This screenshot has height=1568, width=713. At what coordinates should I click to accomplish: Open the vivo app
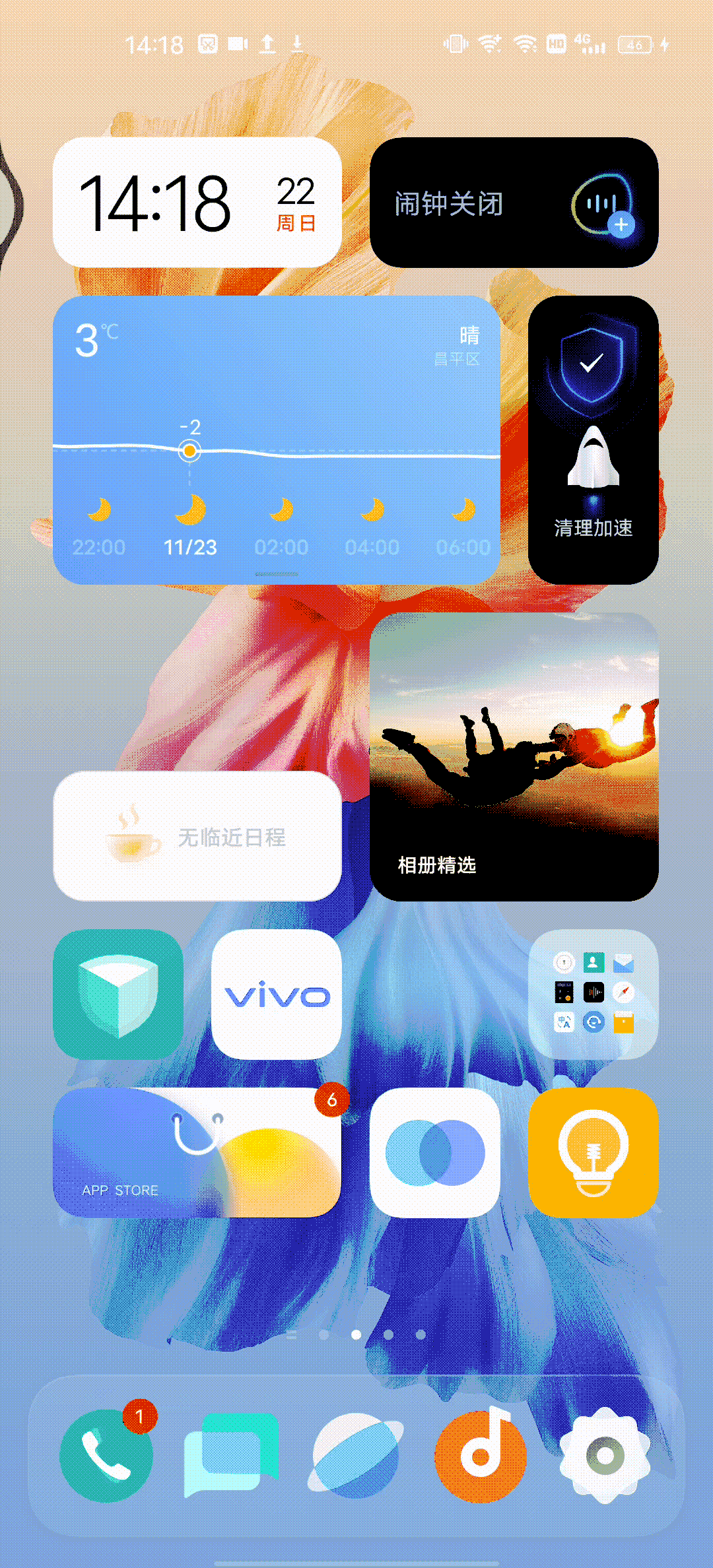[x=276, y=995]
